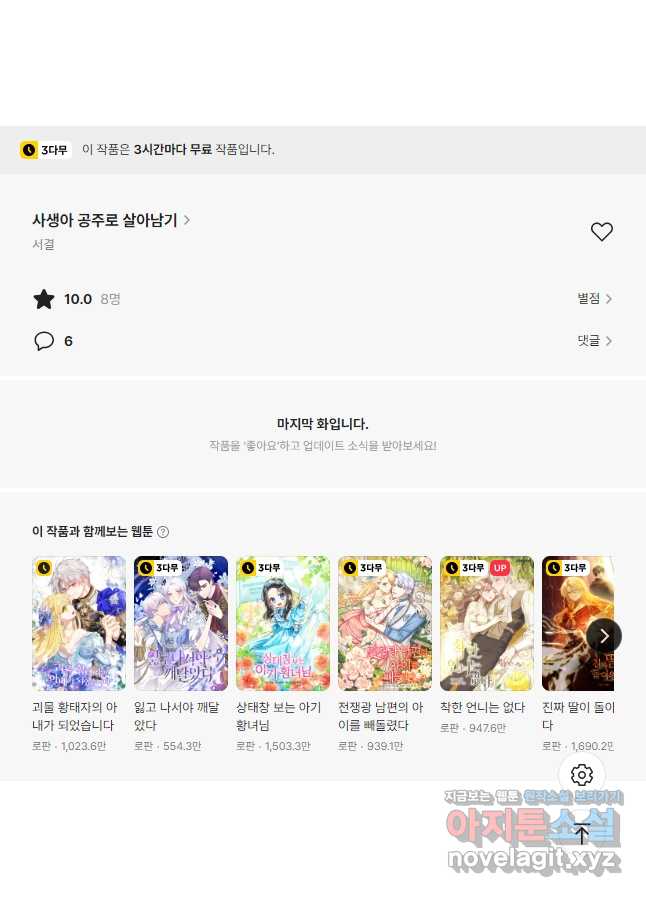The height and width of the screenshot is (897, 646).
Task: Open the 댓글 comments page
Action: (594, 341)
